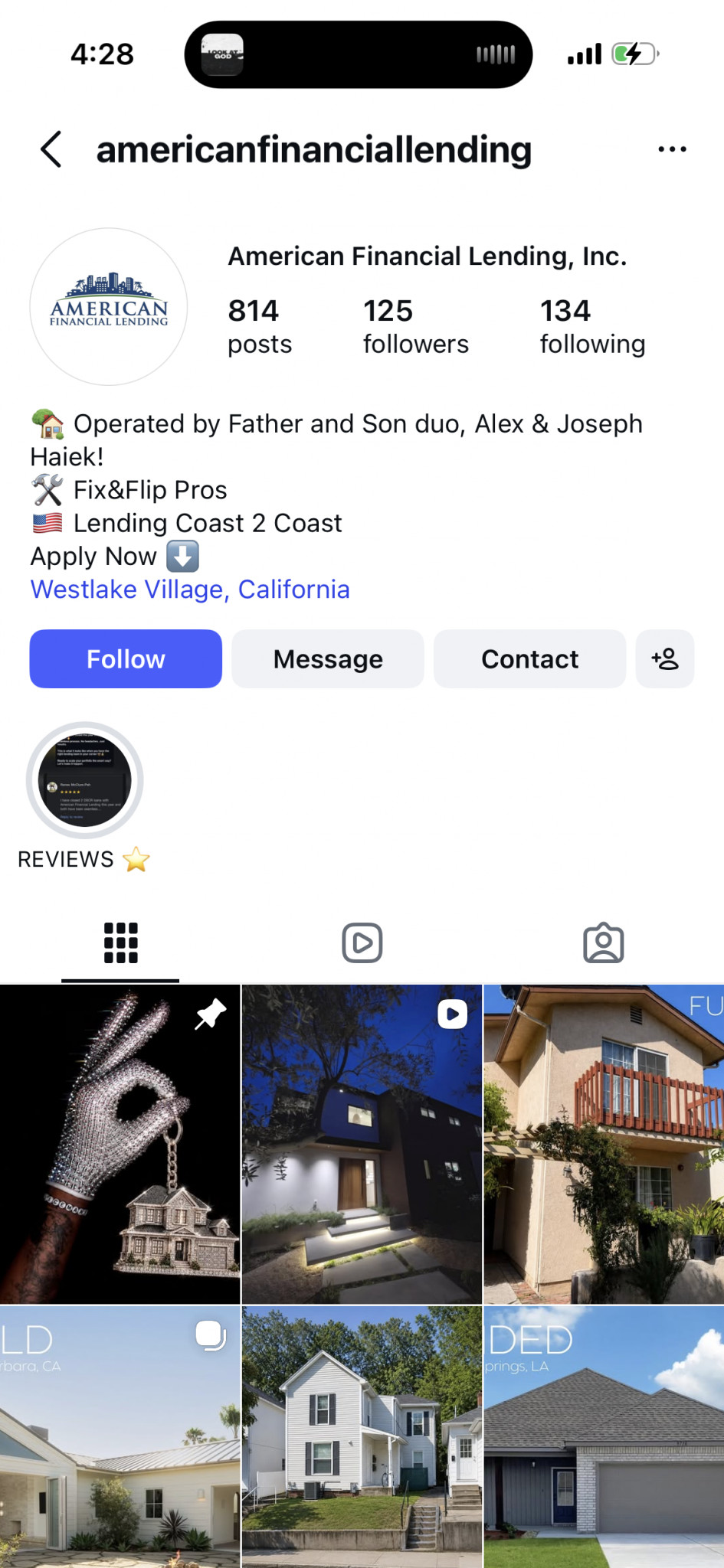The image size is (724, 1568).
Task: View the 125 followers list
Action: (415, 327)
